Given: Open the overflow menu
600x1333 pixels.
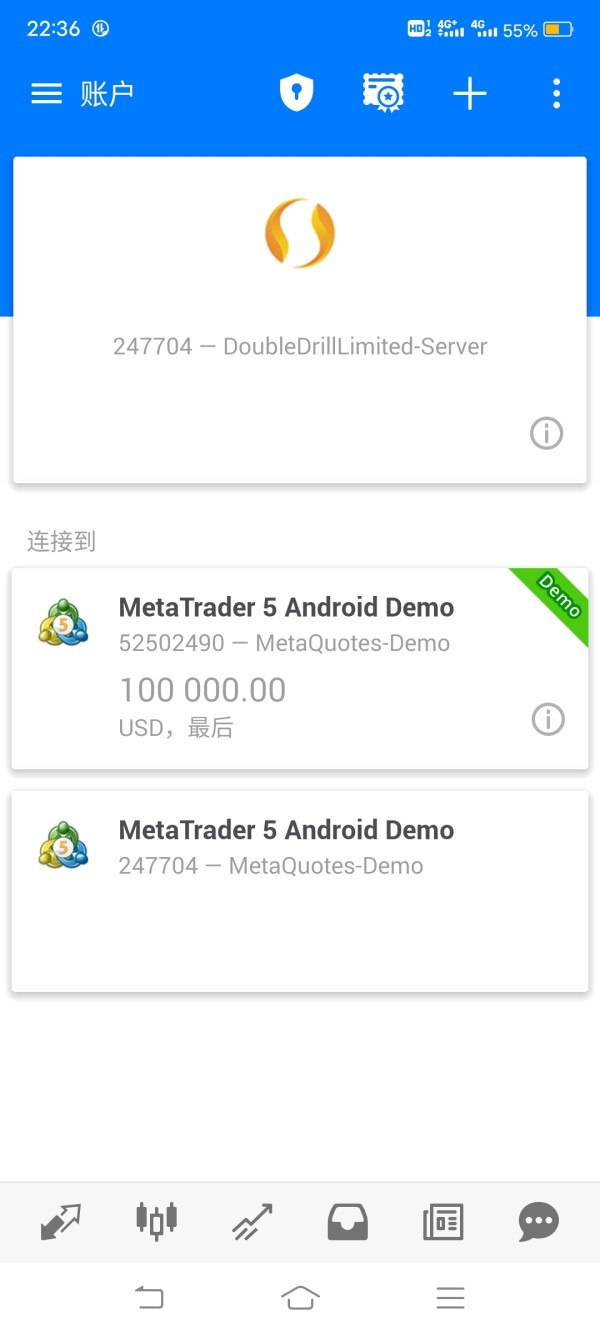Looking at the screenshot, I should coord(556,94).
